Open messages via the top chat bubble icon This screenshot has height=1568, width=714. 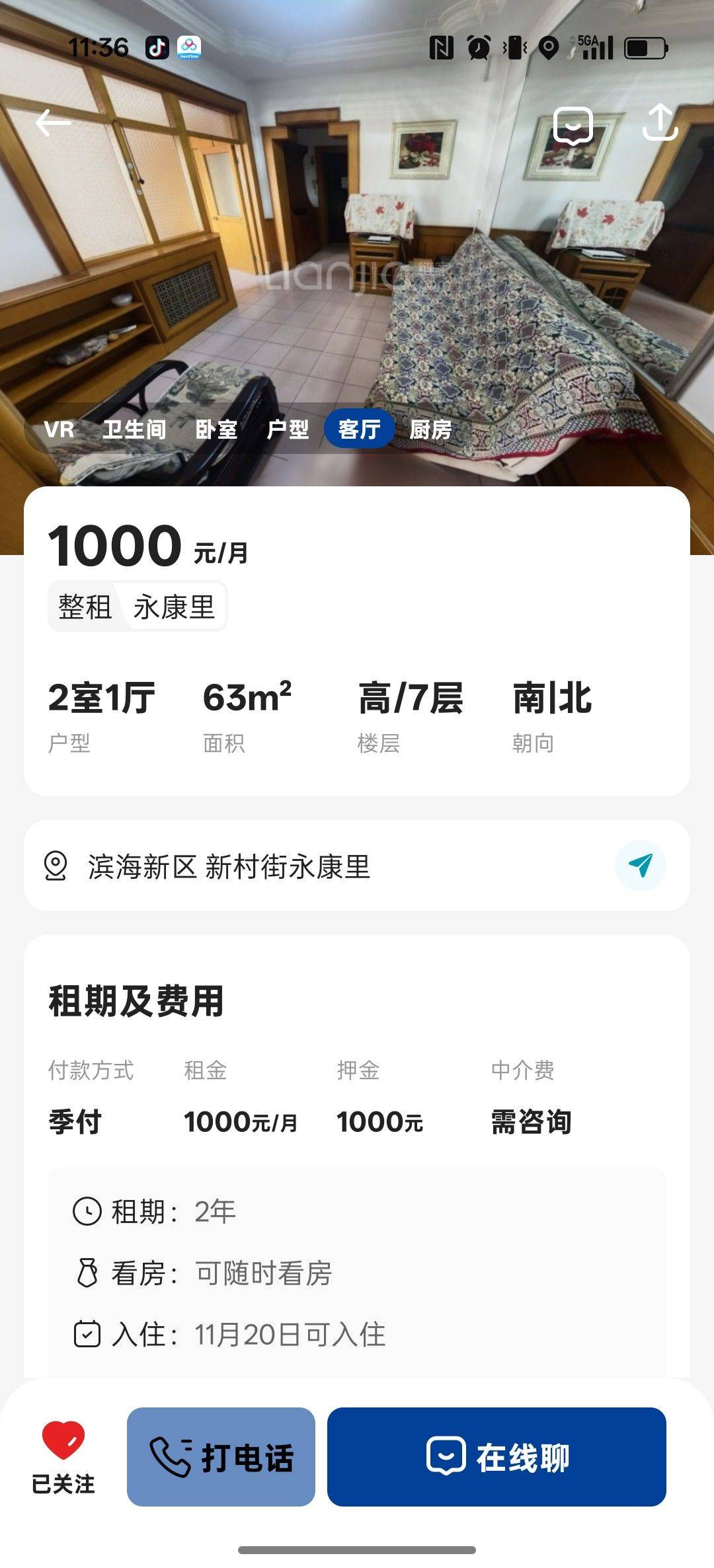573,125
